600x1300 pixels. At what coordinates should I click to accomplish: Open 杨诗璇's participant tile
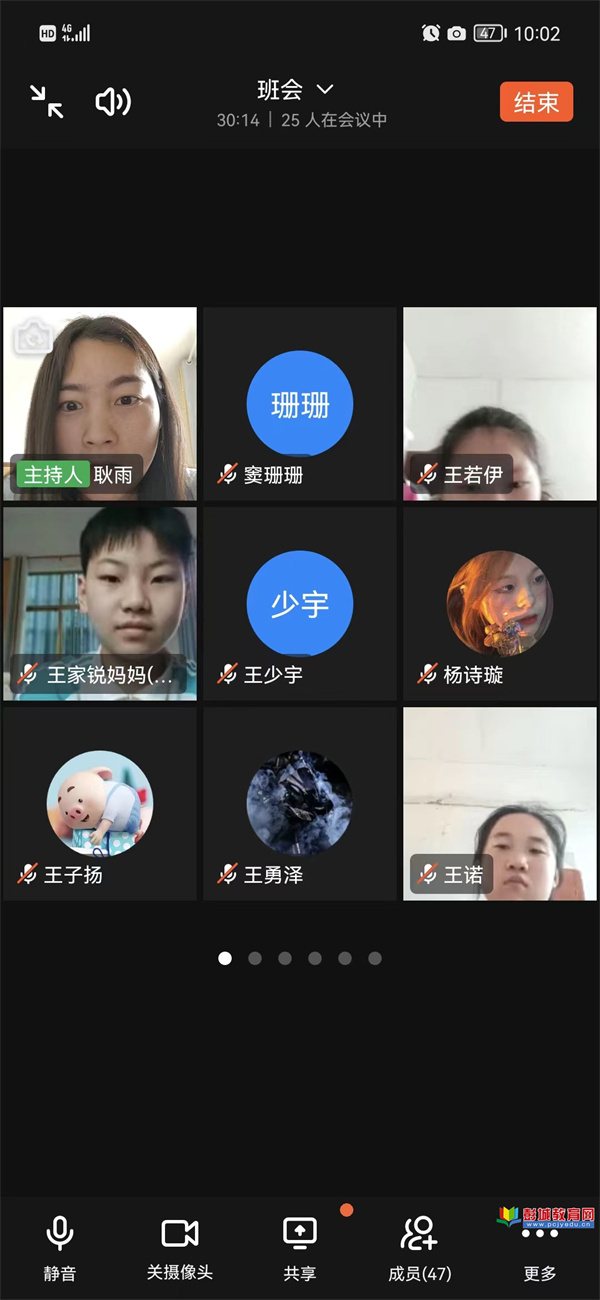pos(500,603)
